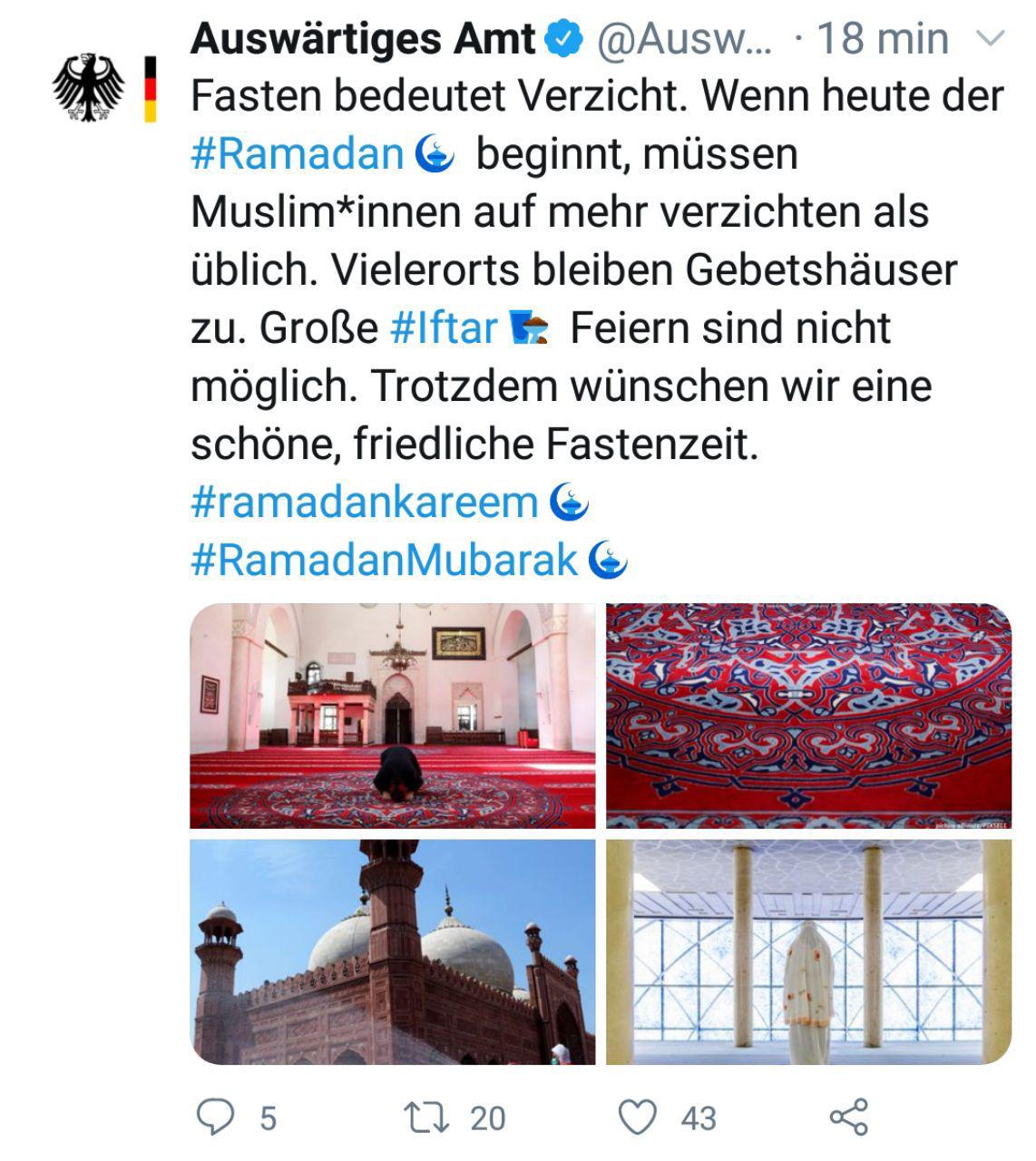Viewport: 1036px width, 1161px height.
Task: Open Auswärtiges Amt profile avatar
Action: pos(103,88)
